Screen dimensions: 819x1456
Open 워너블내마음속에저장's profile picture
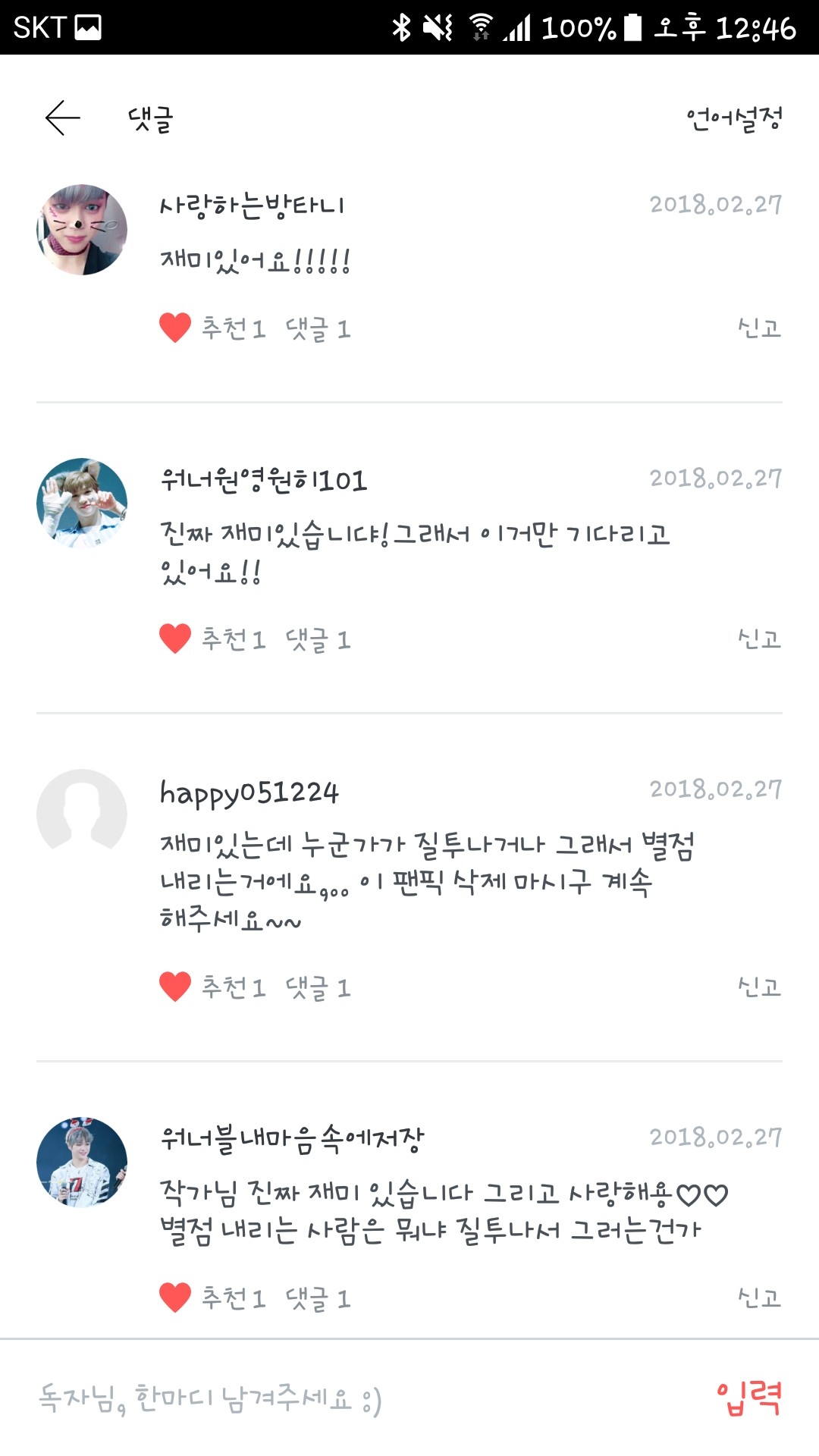click(82, 1162)
